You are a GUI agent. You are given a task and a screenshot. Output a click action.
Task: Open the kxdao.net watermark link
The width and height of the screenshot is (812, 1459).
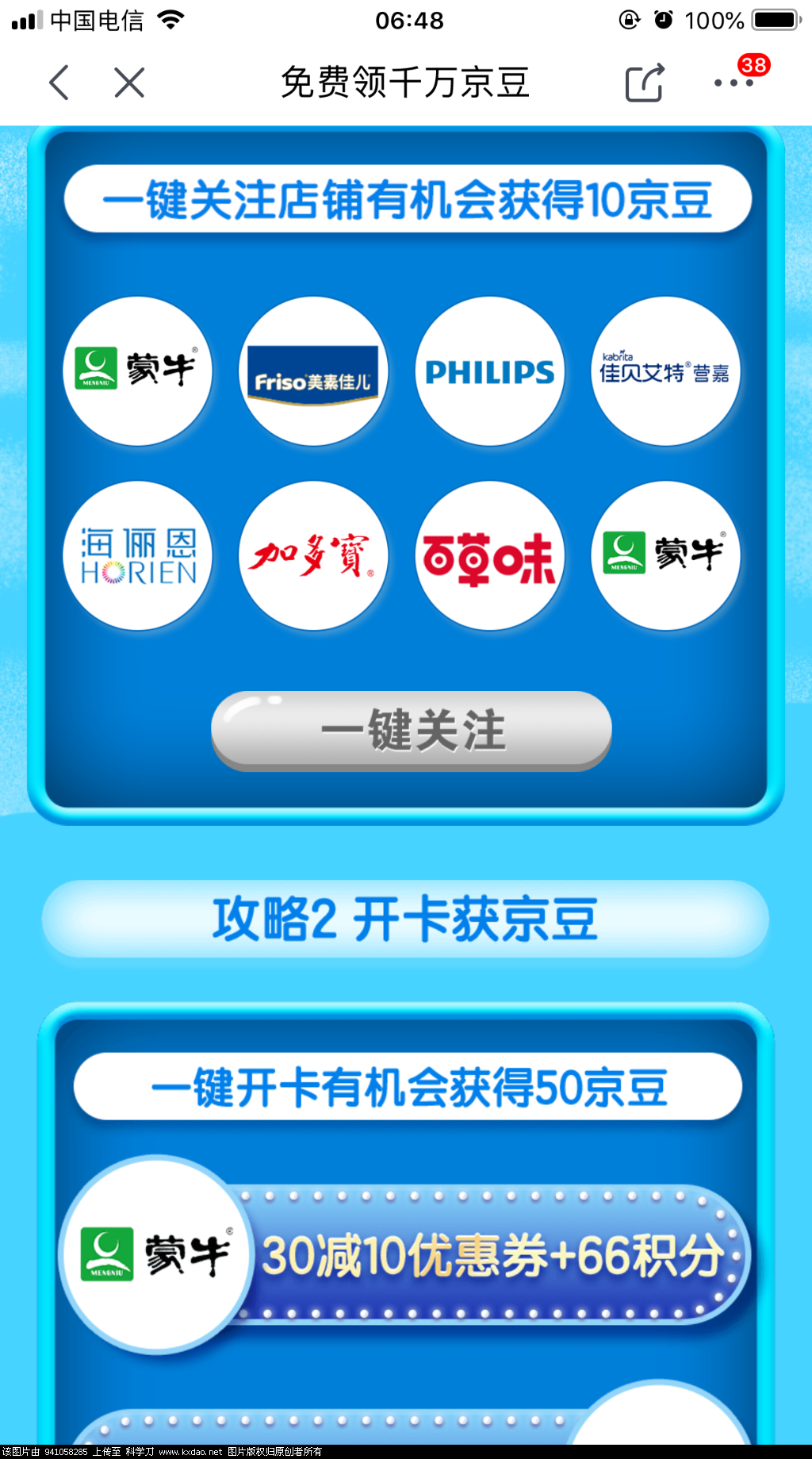coord(184,1449)
